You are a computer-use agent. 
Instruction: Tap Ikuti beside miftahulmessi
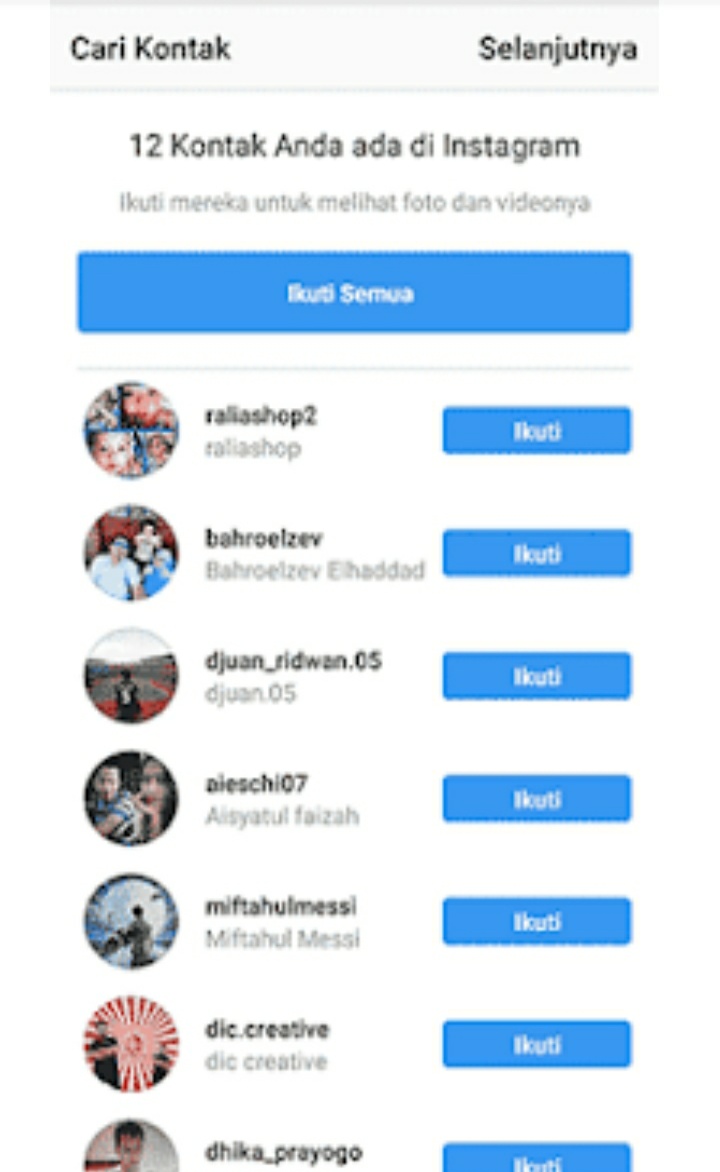pos(537,922)
